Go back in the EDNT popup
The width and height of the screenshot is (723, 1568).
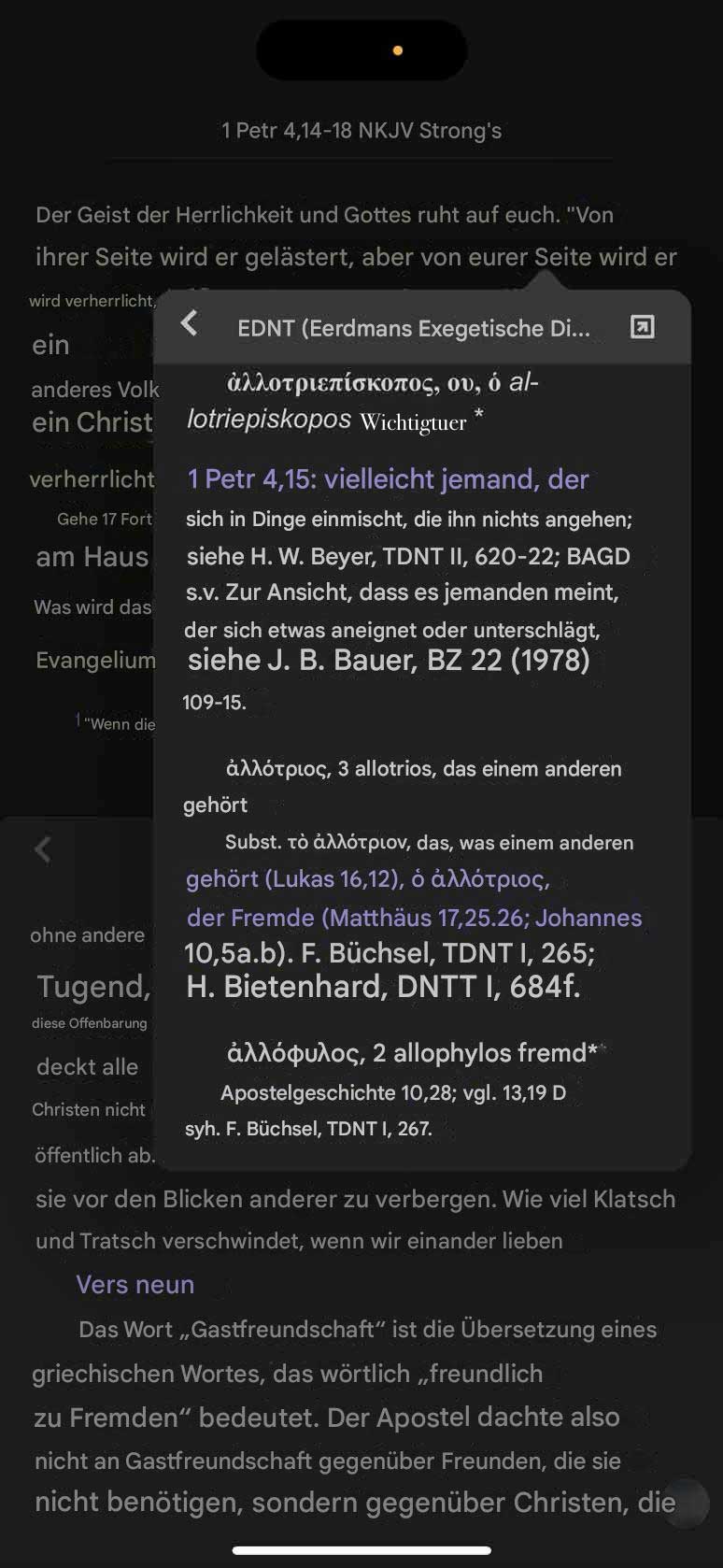click(190, 324)
